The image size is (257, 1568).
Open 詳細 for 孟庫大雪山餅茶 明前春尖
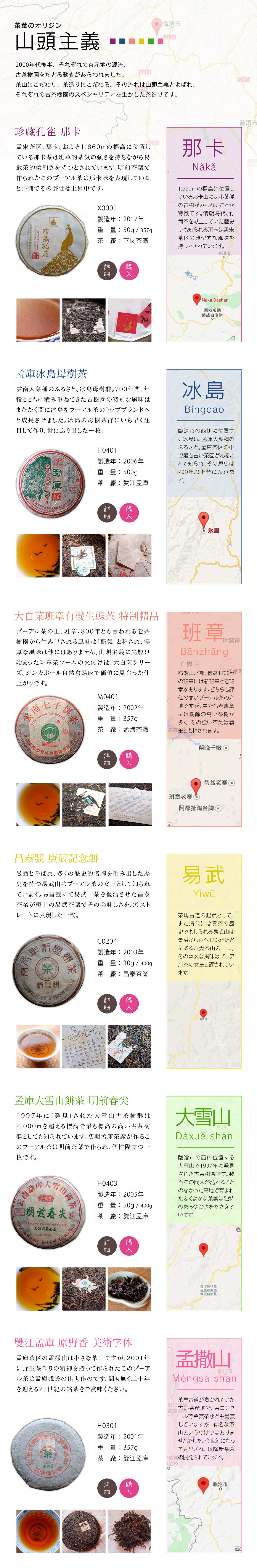tap(107, 1246)
